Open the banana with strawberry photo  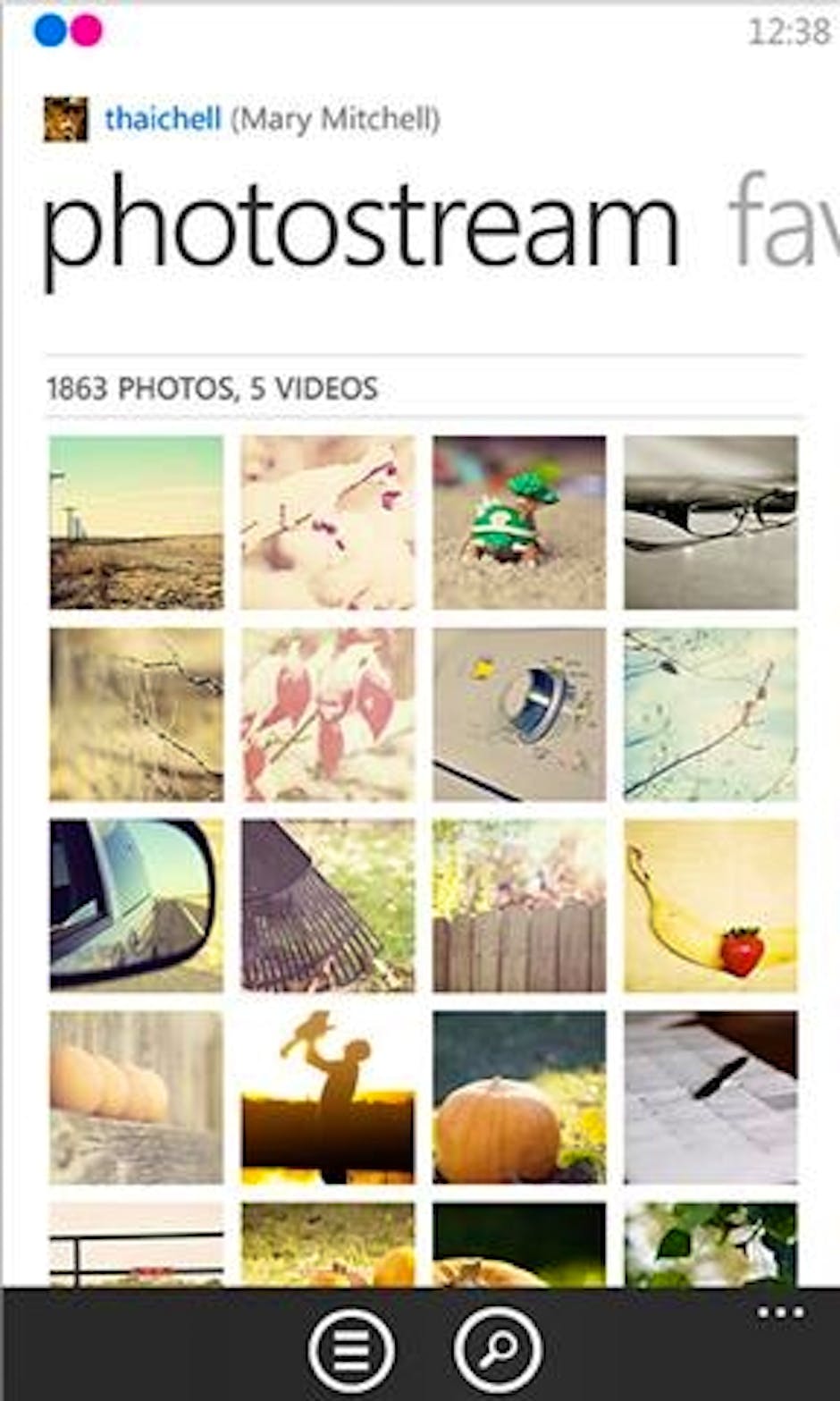[710, 905]
